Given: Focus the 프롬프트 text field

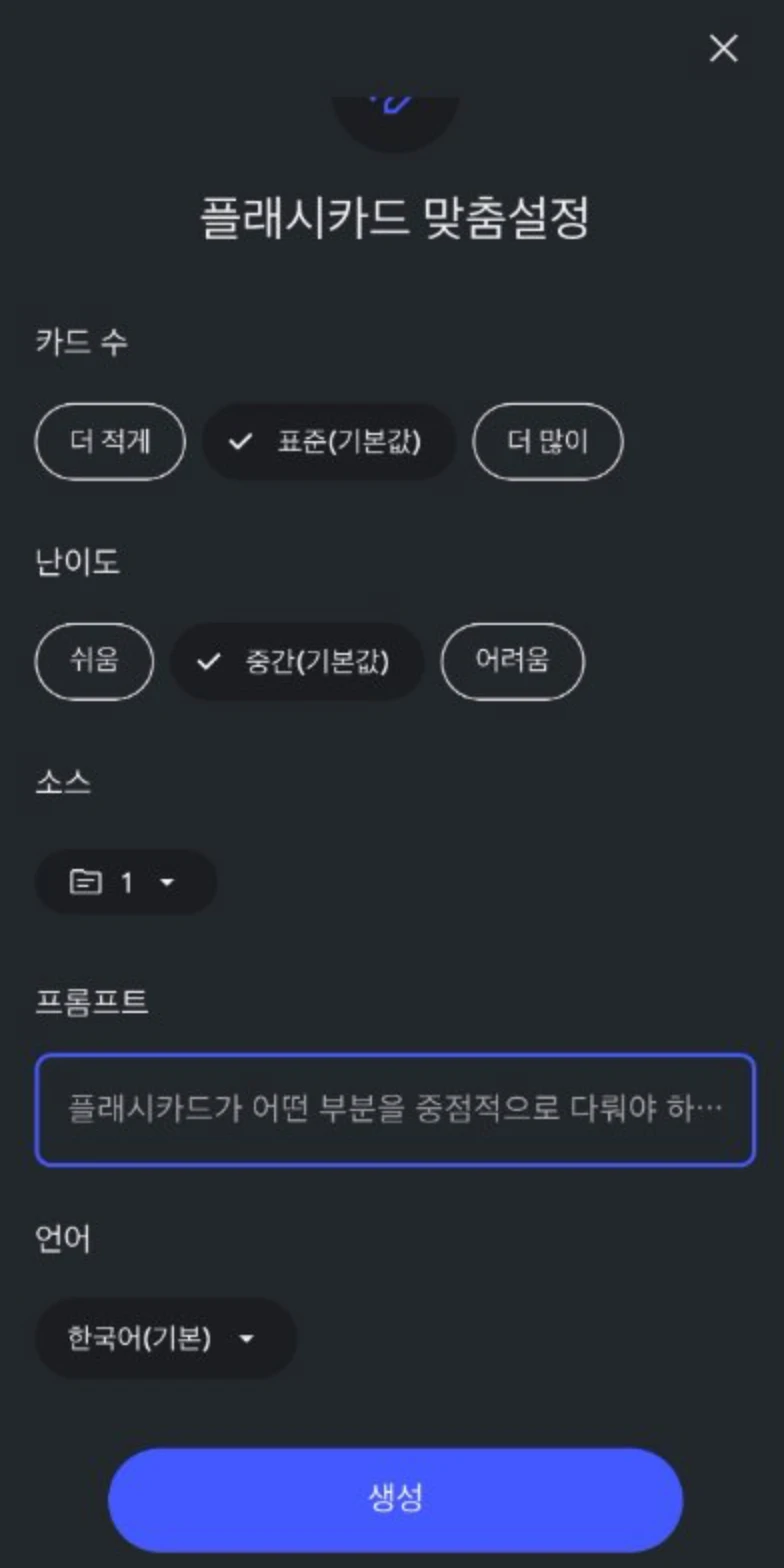Looking at the screenshot, I should [395, 1109].
